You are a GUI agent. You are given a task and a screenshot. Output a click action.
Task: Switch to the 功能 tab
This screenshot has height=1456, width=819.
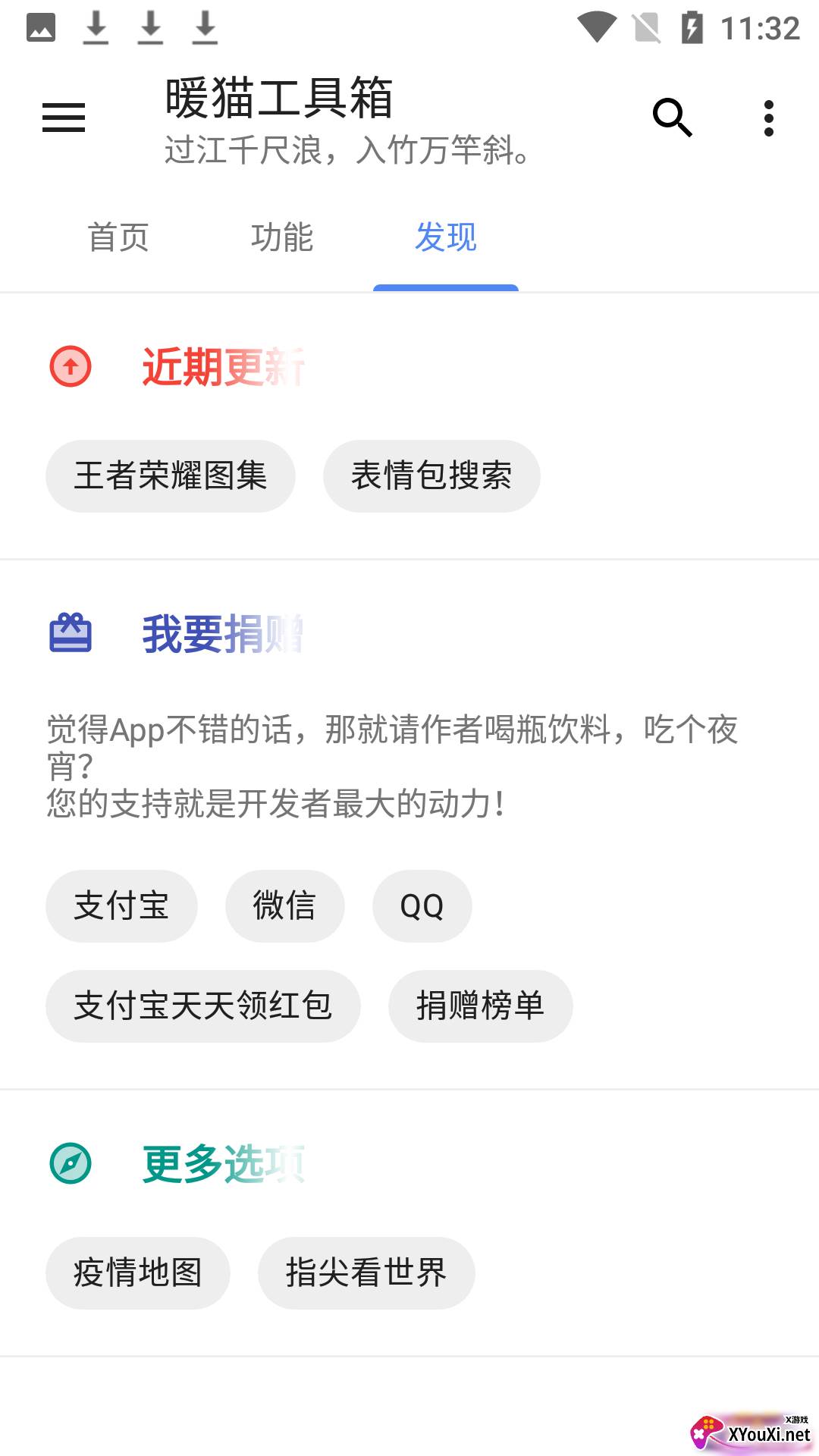(x=282, y=237)
